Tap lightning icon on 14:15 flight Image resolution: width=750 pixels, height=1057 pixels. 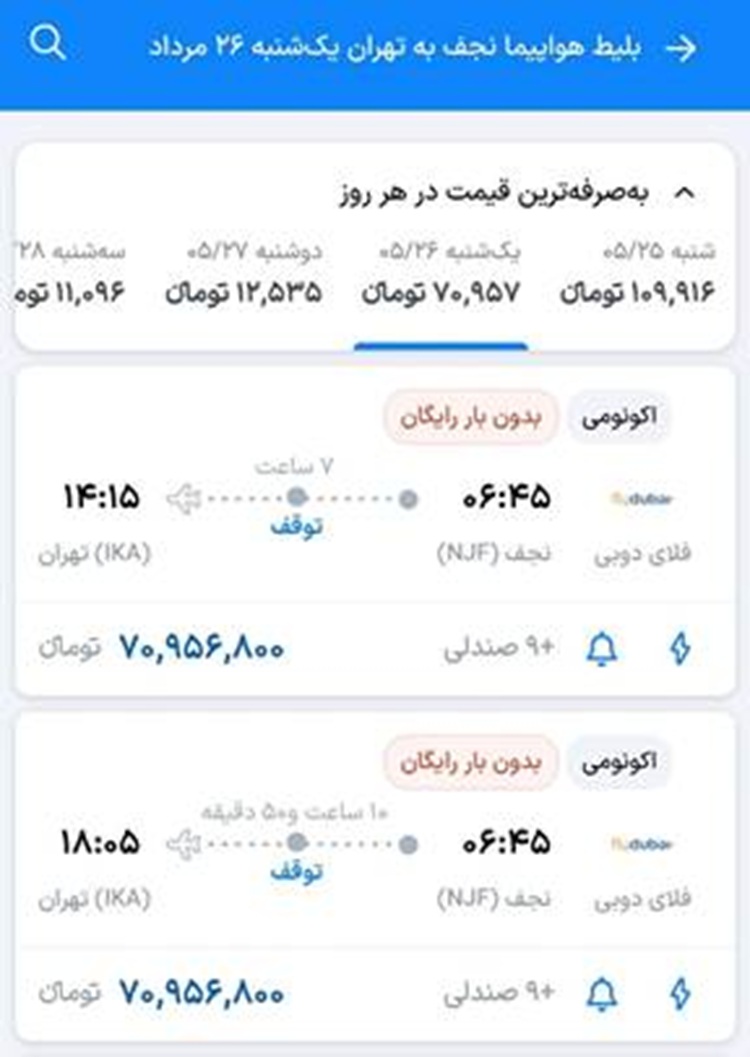(x=679, y=650)
